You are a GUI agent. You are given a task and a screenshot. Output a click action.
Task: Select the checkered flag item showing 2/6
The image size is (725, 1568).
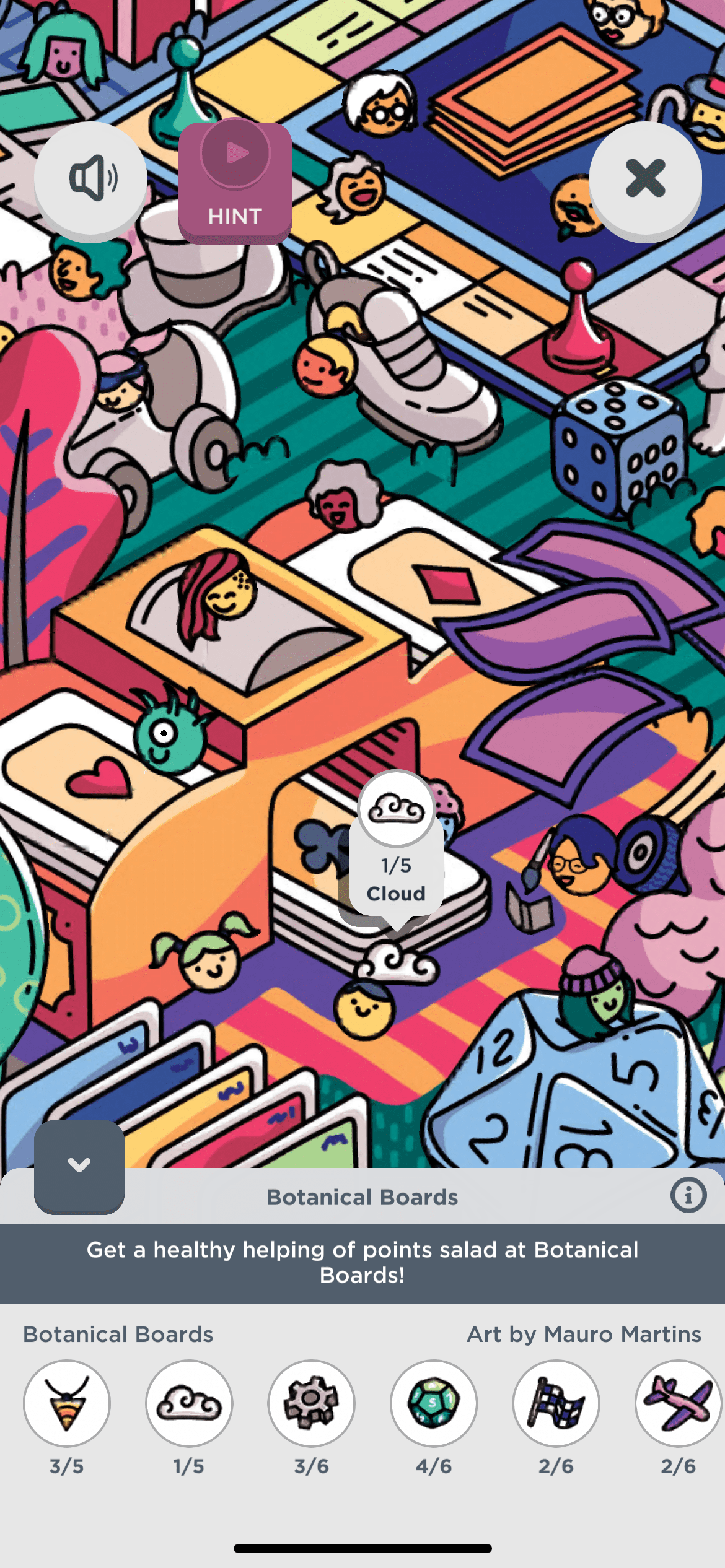click(x=556, y=1403)
